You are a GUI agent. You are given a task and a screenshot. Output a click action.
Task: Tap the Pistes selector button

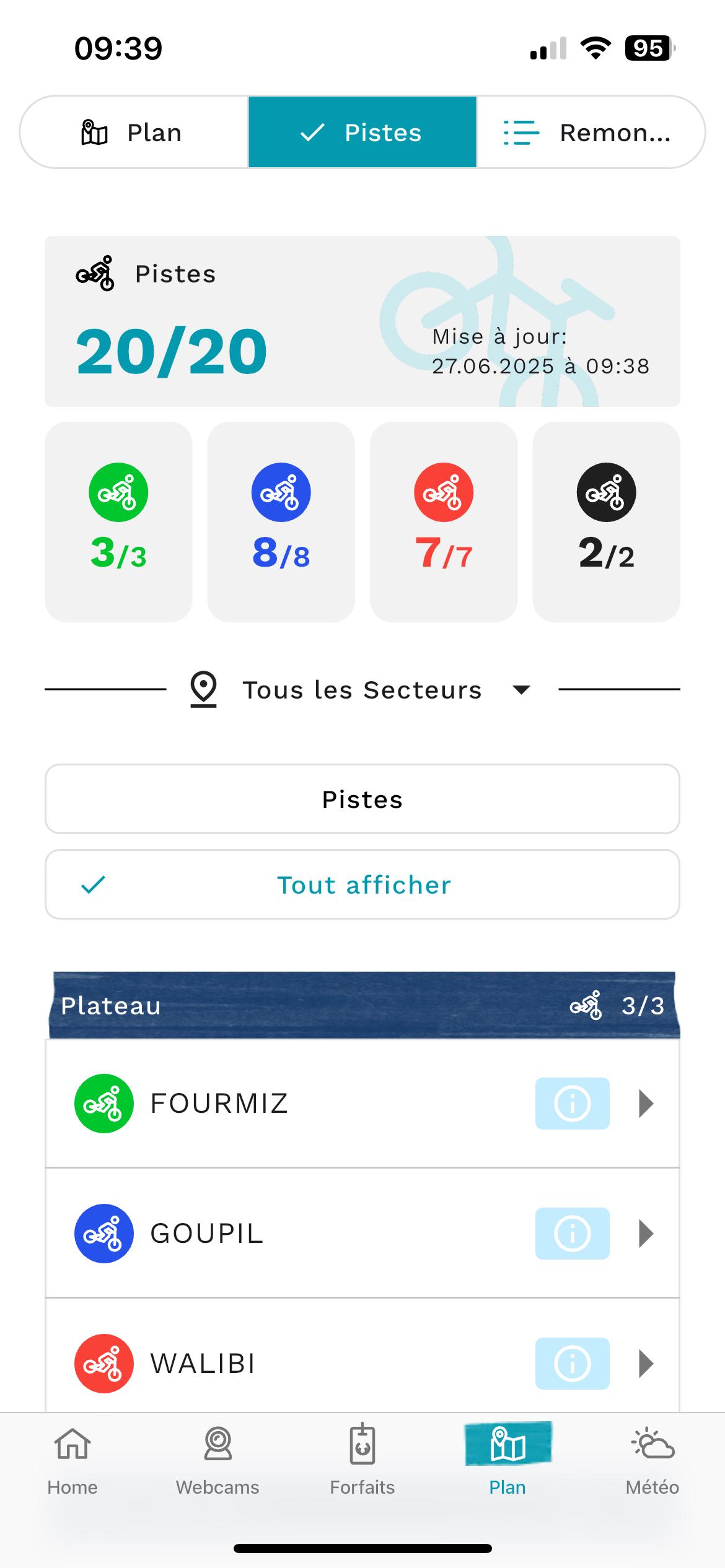tap(362, 799)
